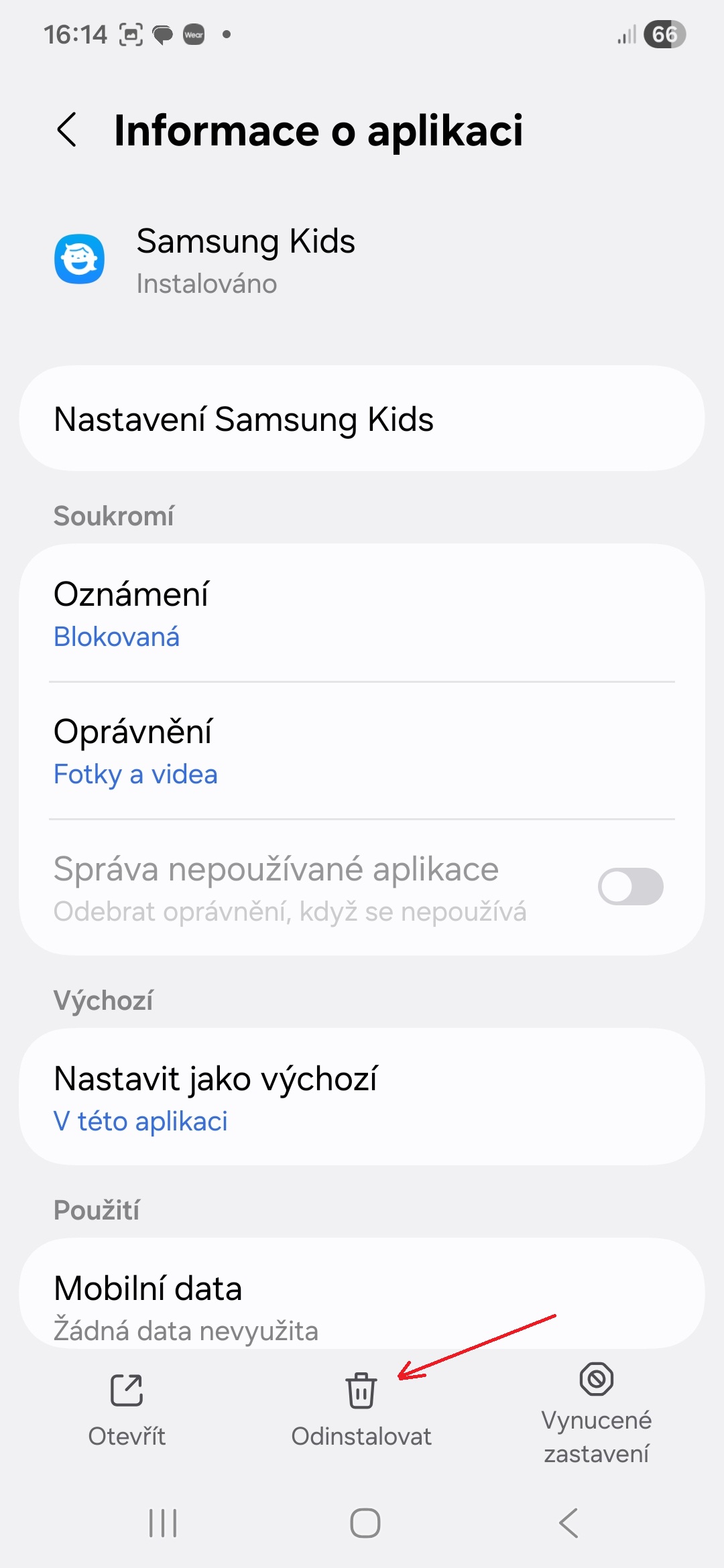Open Nastavit jako výchozí
Image resolution: width=724 pixels, height=1568 pixels.
pos(362,1097)
